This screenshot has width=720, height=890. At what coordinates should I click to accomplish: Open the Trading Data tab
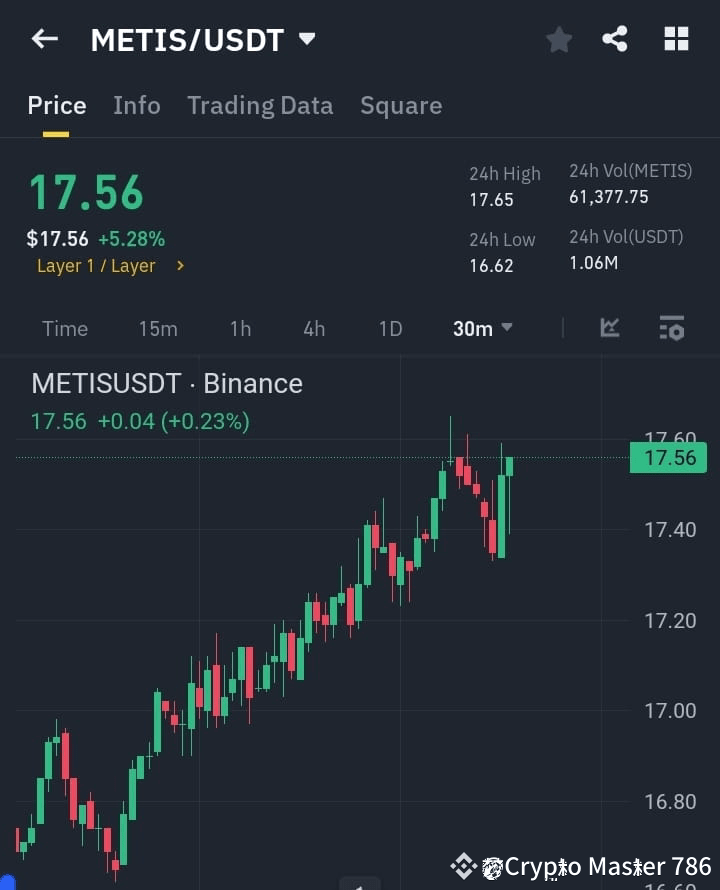tap(260, 105)
